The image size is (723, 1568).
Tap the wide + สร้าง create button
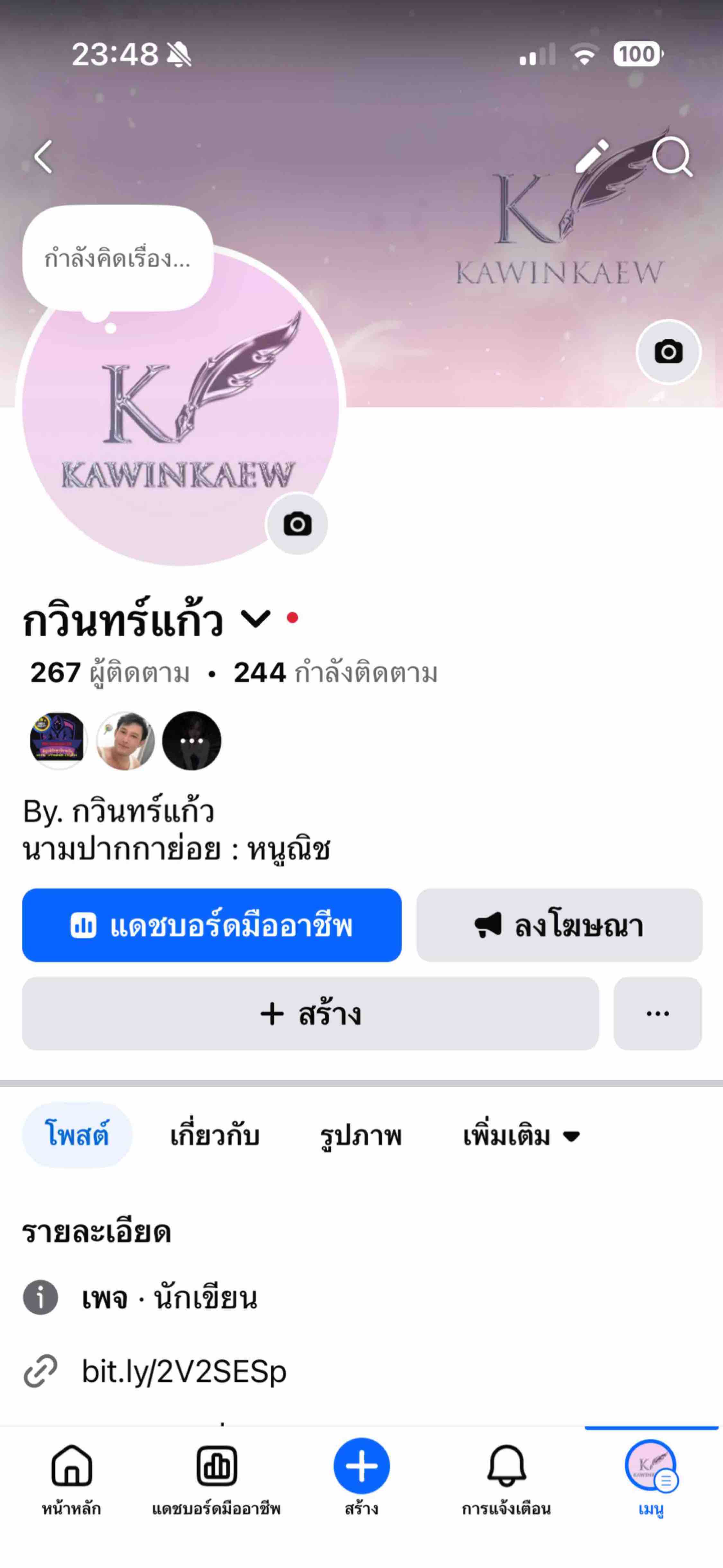310,1013
